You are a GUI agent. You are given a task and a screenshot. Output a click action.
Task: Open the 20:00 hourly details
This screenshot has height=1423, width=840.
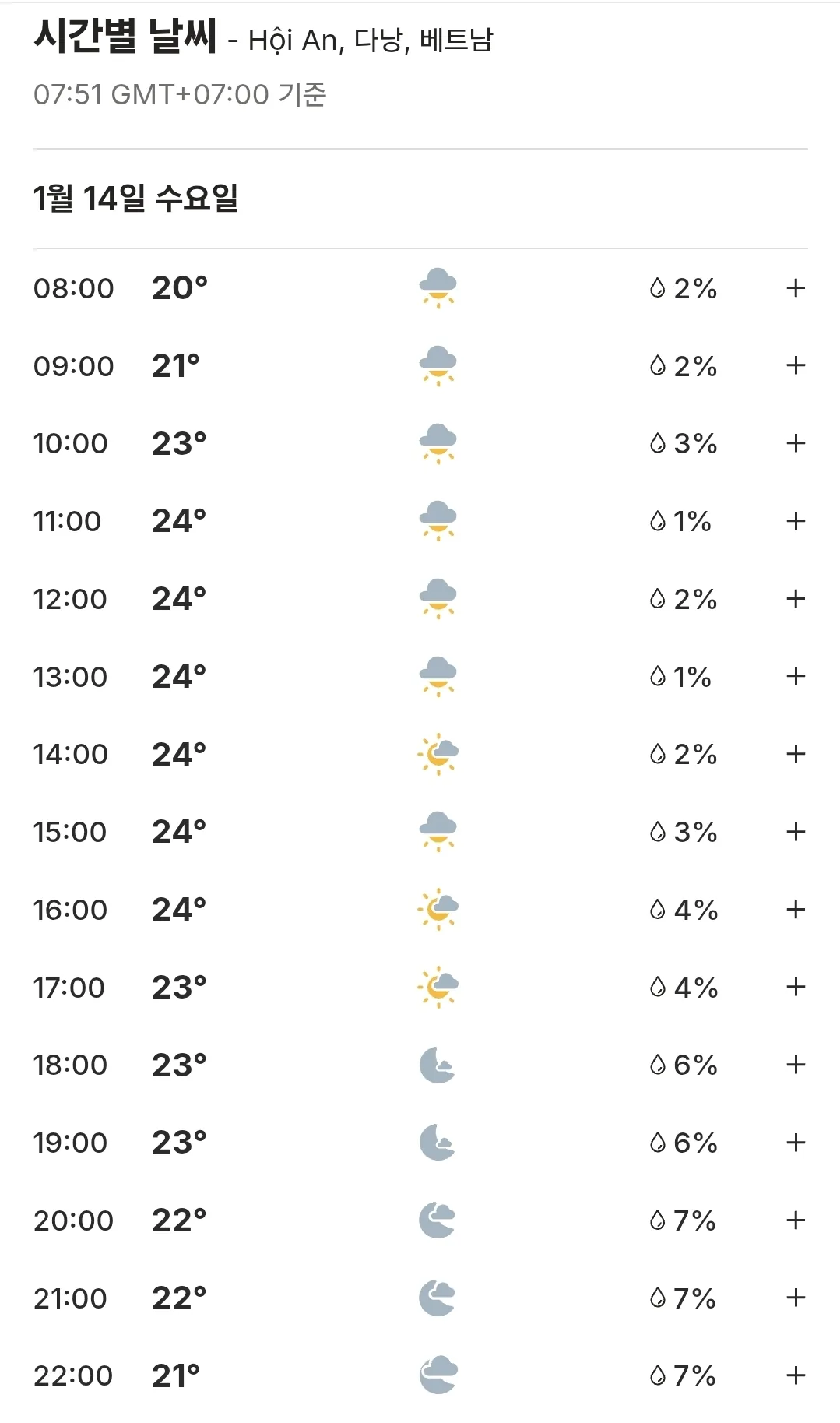click(795, 1220)
